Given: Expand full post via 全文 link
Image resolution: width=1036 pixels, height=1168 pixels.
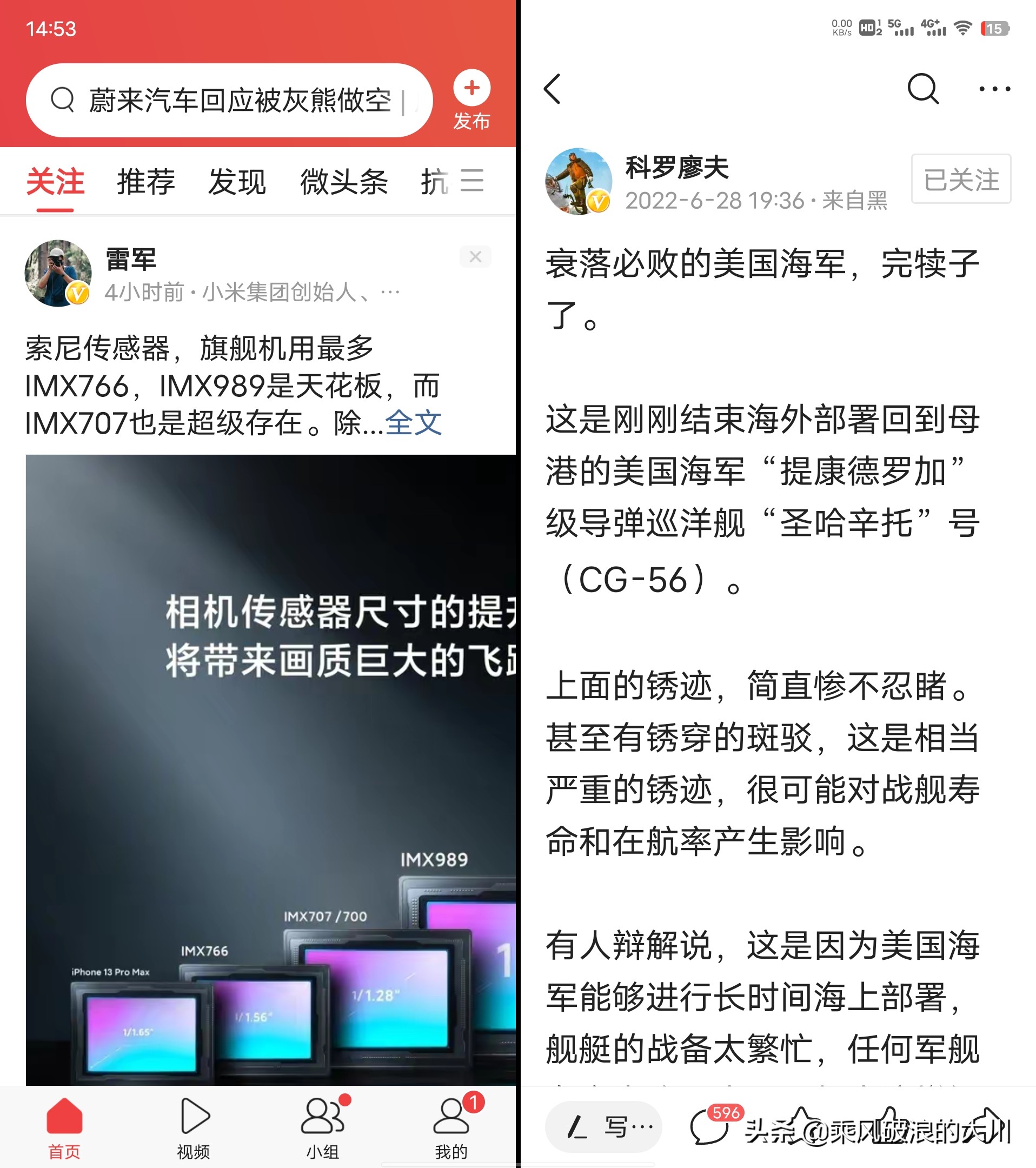Looking at the screenshot, I should (x=414, y=423).
